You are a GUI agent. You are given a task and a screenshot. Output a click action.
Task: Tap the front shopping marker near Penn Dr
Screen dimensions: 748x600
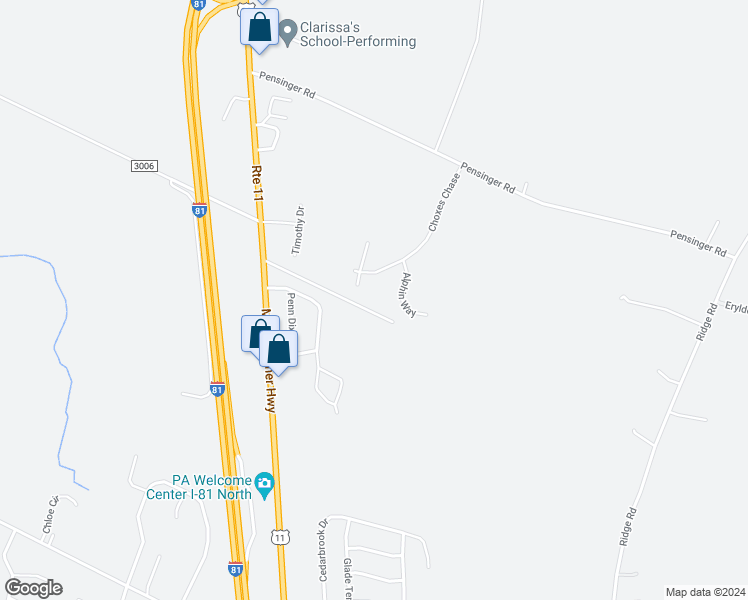pos(279,351)
